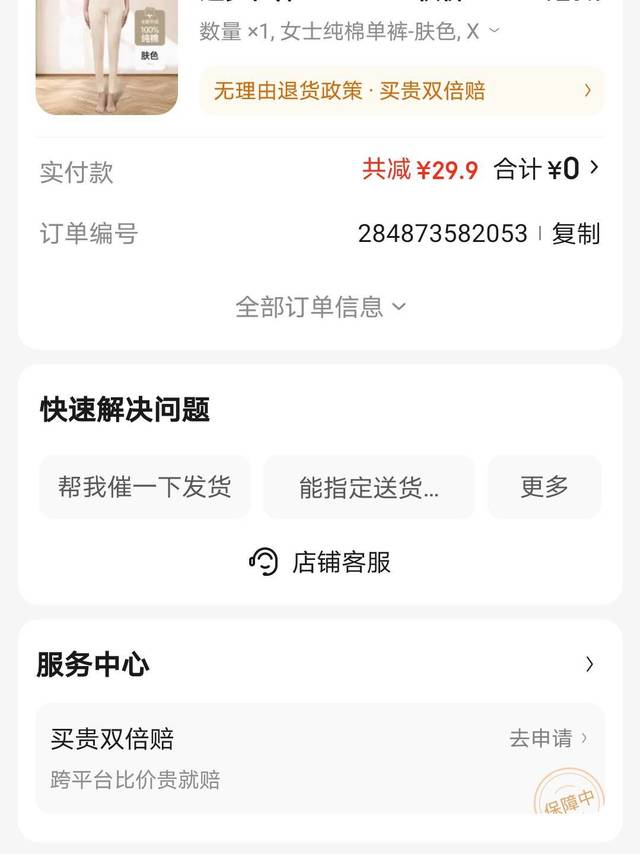
Task: Tap 去申请 for 买贵双倍赔
Action: [x=548, y=738]
